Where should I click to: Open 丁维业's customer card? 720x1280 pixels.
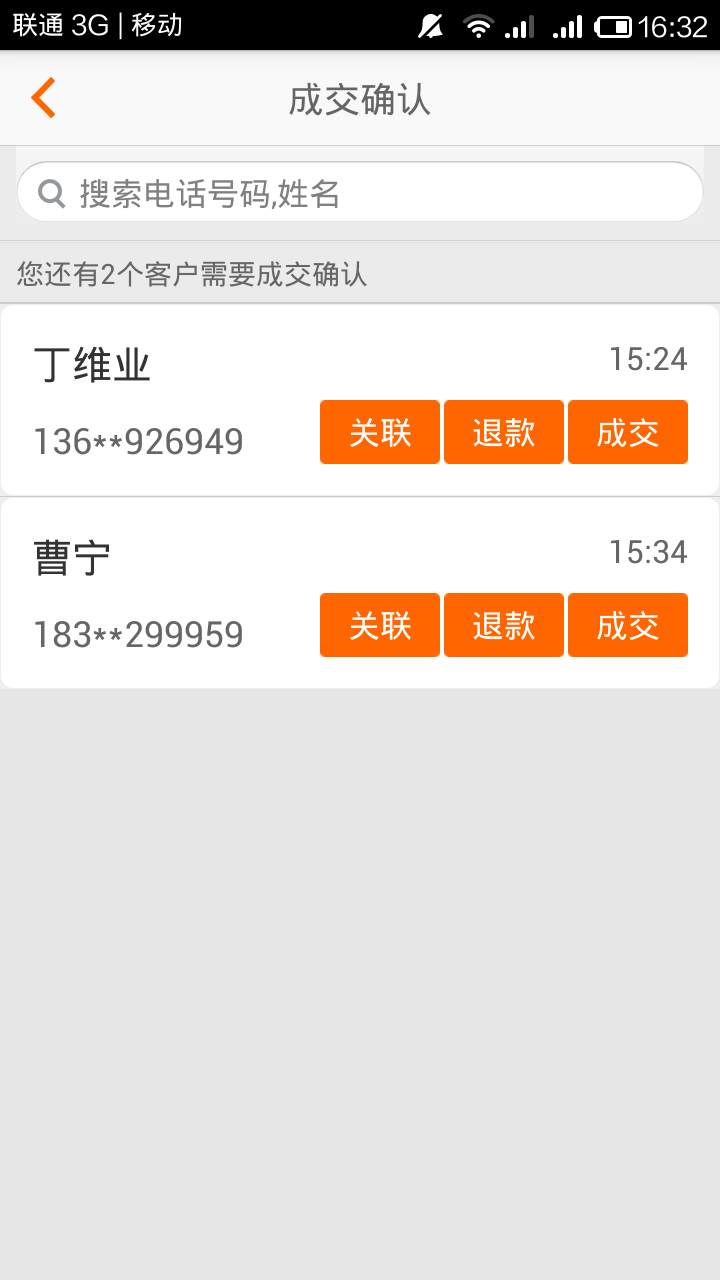tap(360, 400)
